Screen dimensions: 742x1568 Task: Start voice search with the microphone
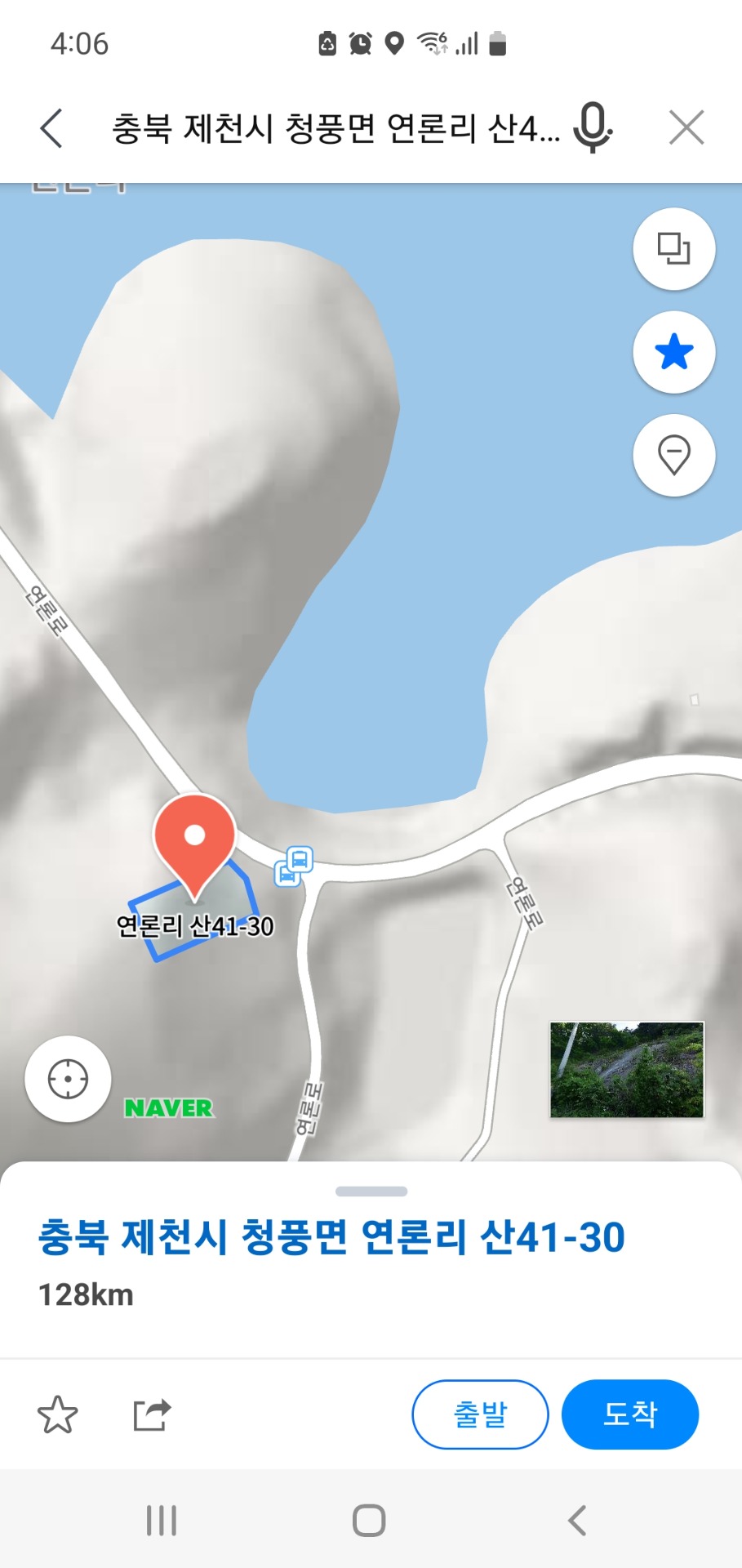pyautogui.click(x=592, y=128)
